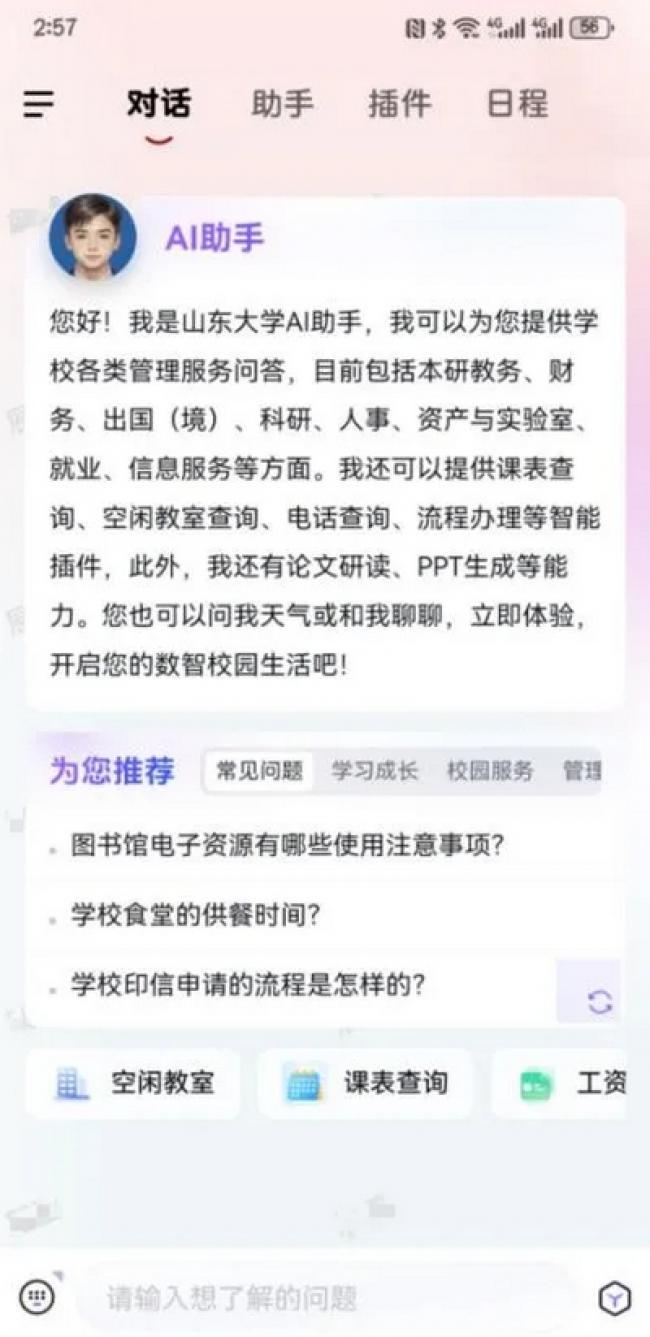
Task: Tap the hexagon icon right of the input
Action: 615,1299
